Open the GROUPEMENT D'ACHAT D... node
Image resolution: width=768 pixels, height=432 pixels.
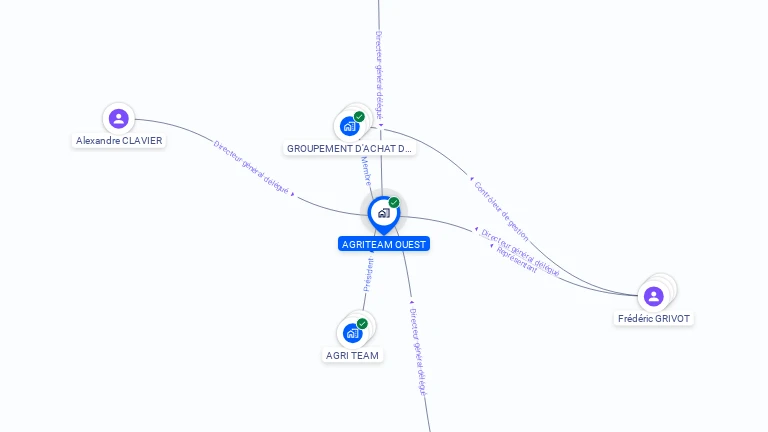(350, 126)
